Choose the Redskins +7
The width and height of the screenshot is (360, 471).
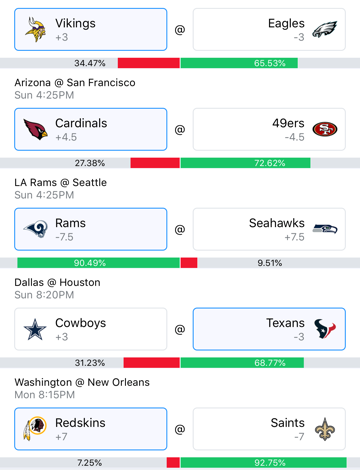coord(91,429)
